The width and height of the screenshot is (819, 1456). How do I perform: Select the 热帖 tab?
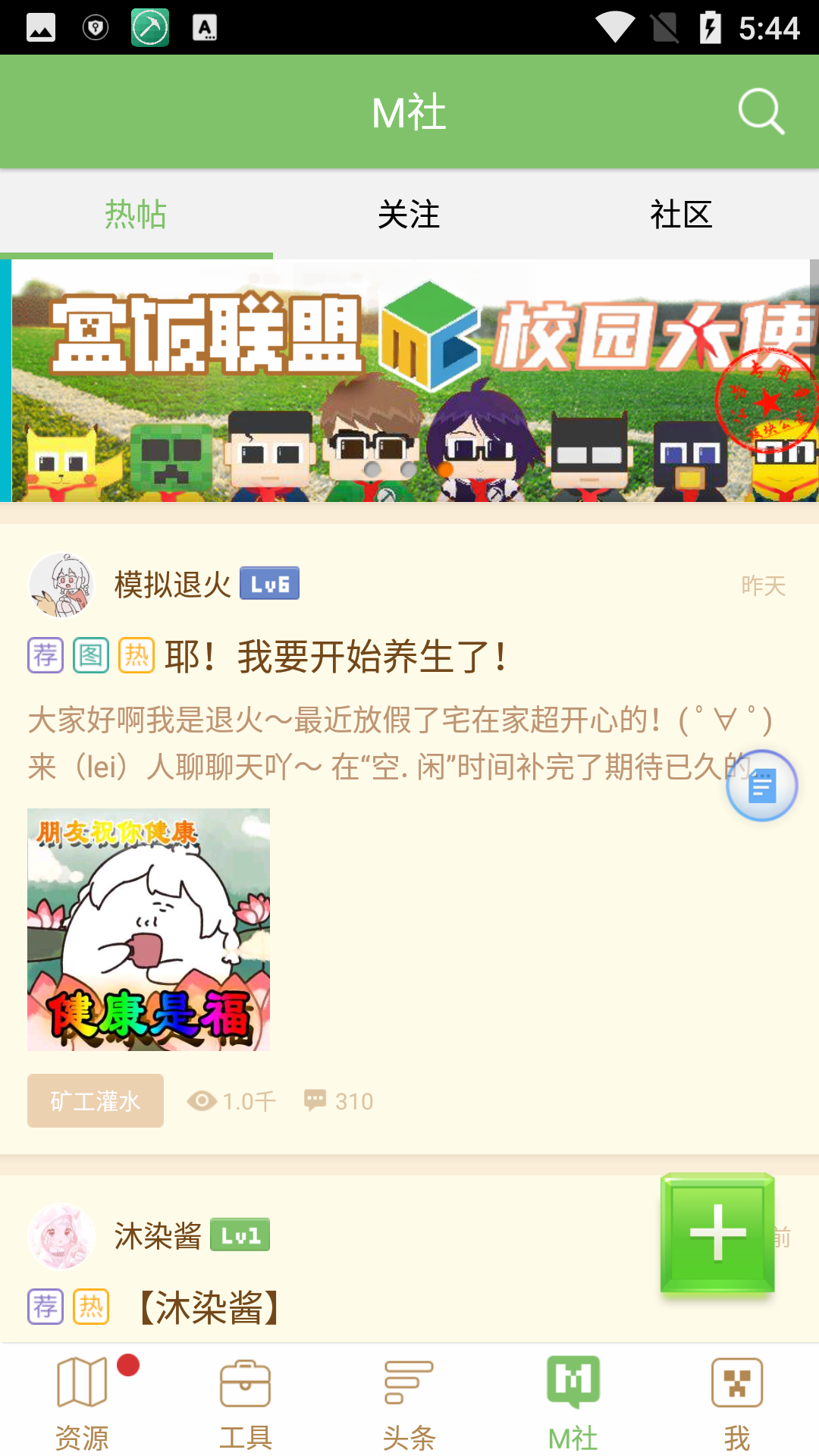click(x=136, y=215)
